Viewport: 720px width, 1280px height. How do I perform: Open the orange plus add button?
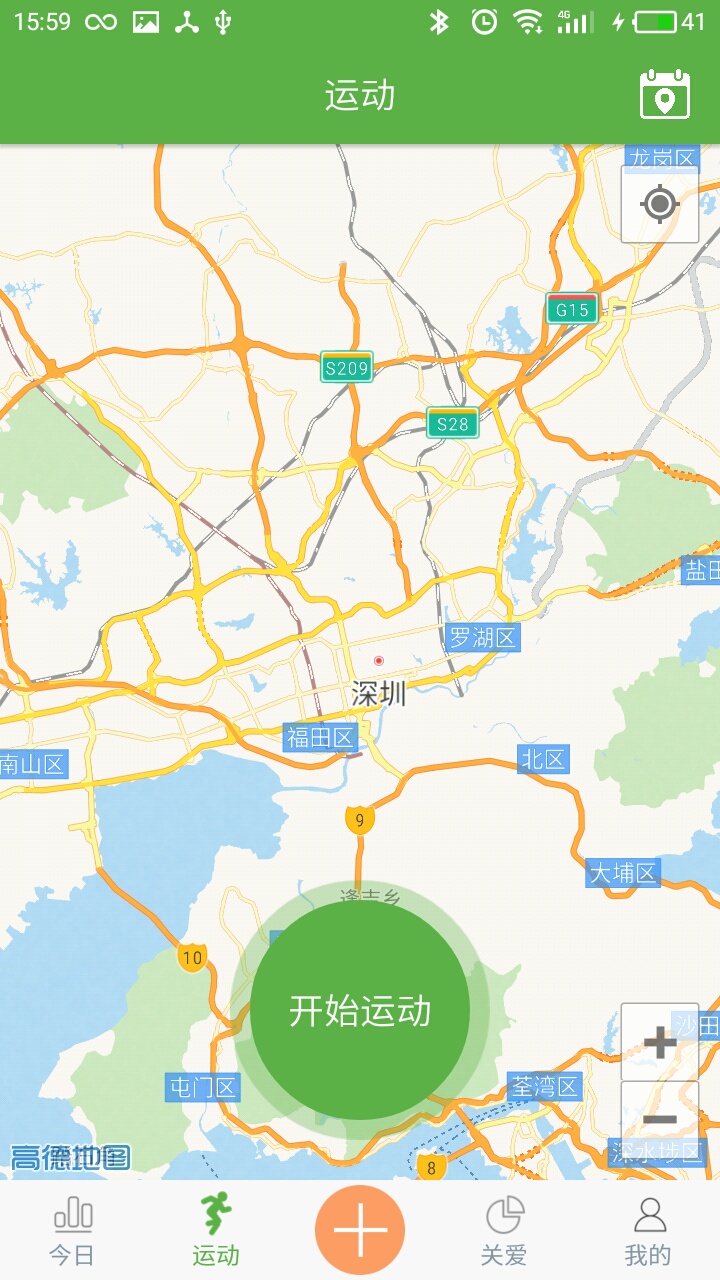[x=360, y=1230]
